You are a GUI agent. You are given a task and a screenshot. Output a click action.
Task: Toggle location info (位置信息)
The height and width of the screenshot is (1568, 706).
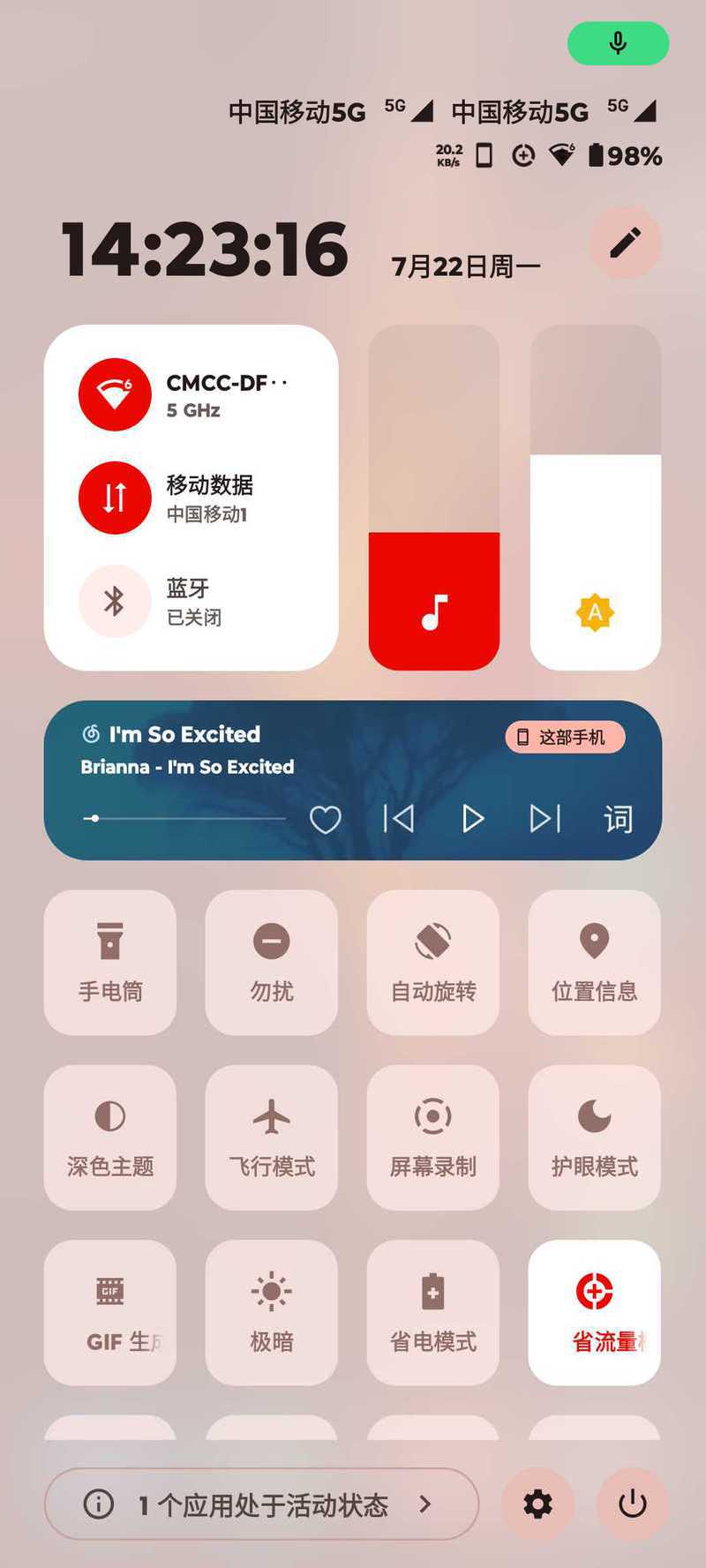click(594, 962)
